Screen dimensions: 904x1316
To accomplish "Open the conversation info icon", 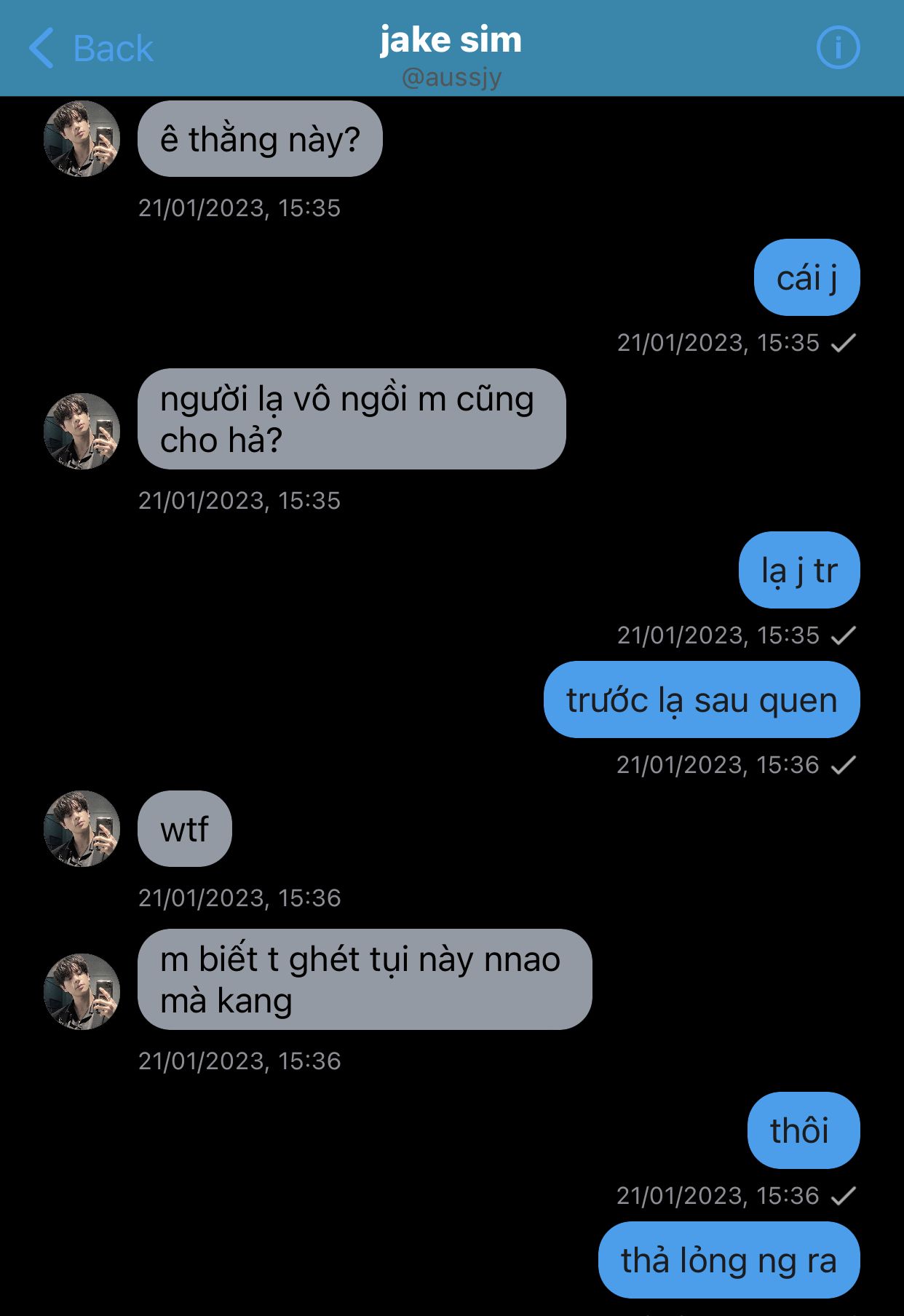I will 838,48.
